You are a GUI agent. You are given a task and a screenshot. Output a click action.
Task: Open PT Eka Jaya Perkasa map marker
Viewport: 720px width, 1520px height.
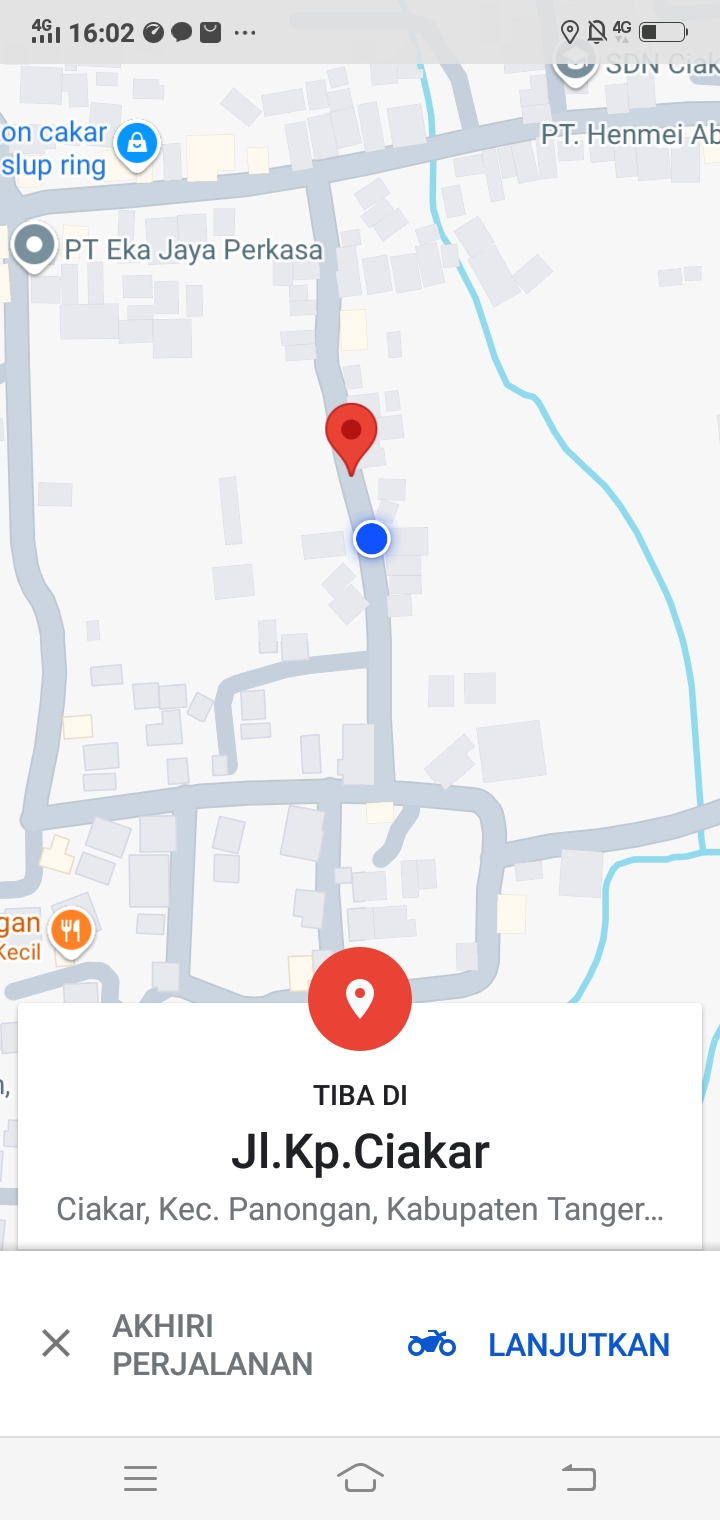[x=36, y=245]
